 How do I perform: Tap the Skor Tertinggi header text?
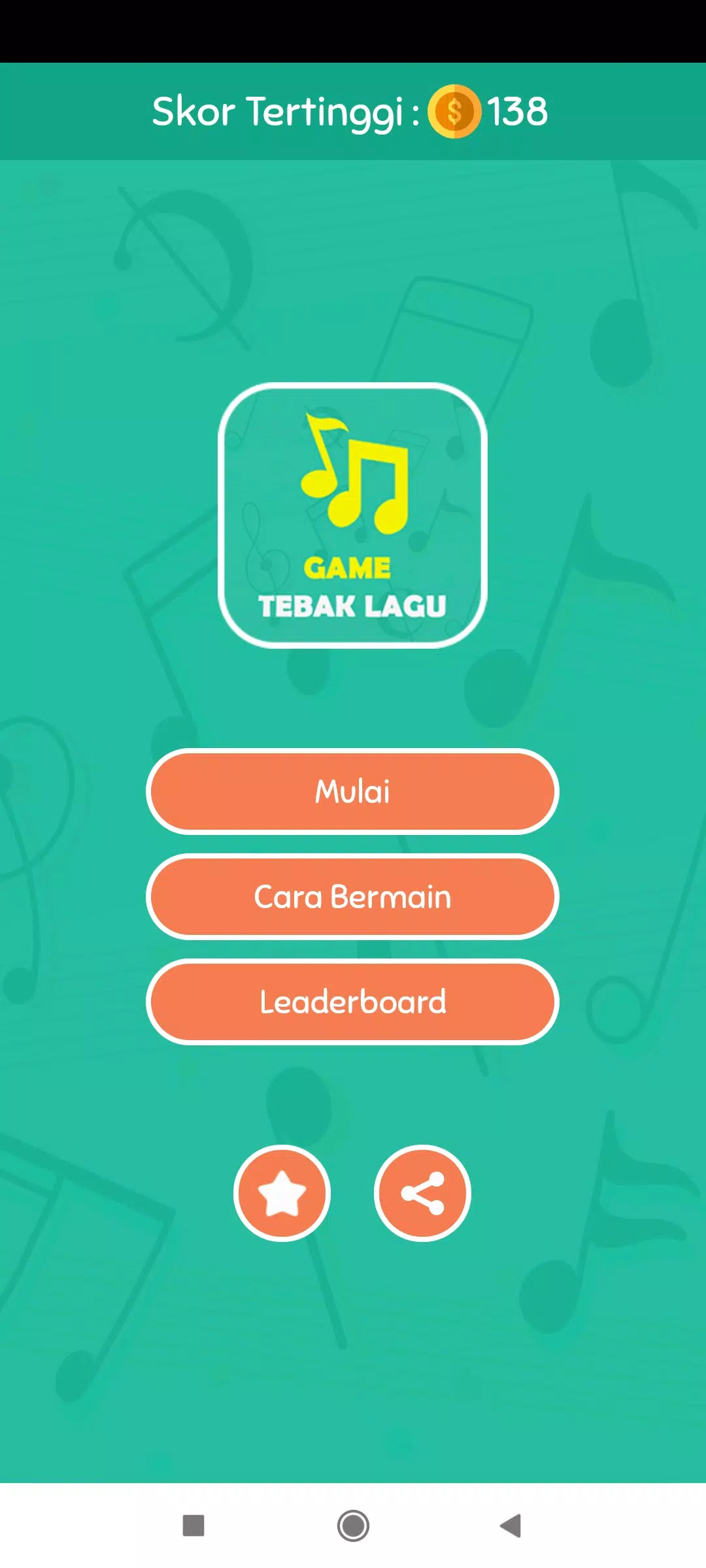pyautogui.click(x=281, y=111)
